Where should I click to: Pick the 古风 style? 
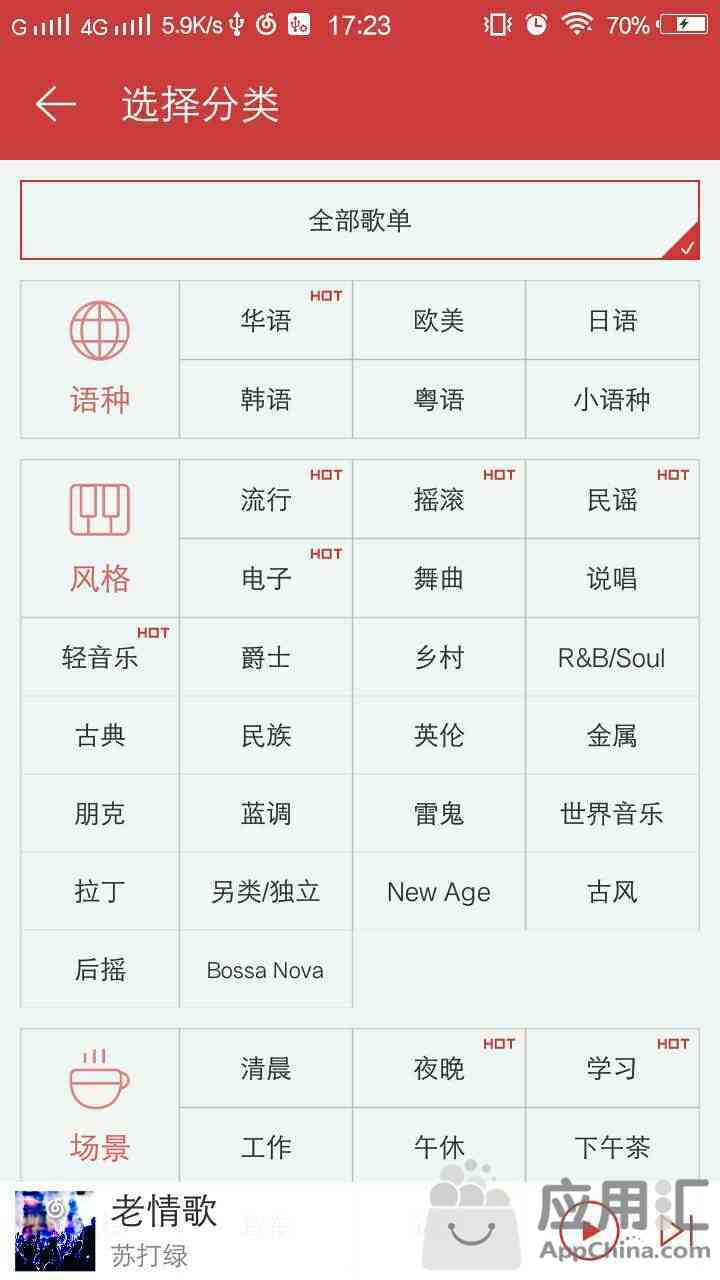point(612,891)
